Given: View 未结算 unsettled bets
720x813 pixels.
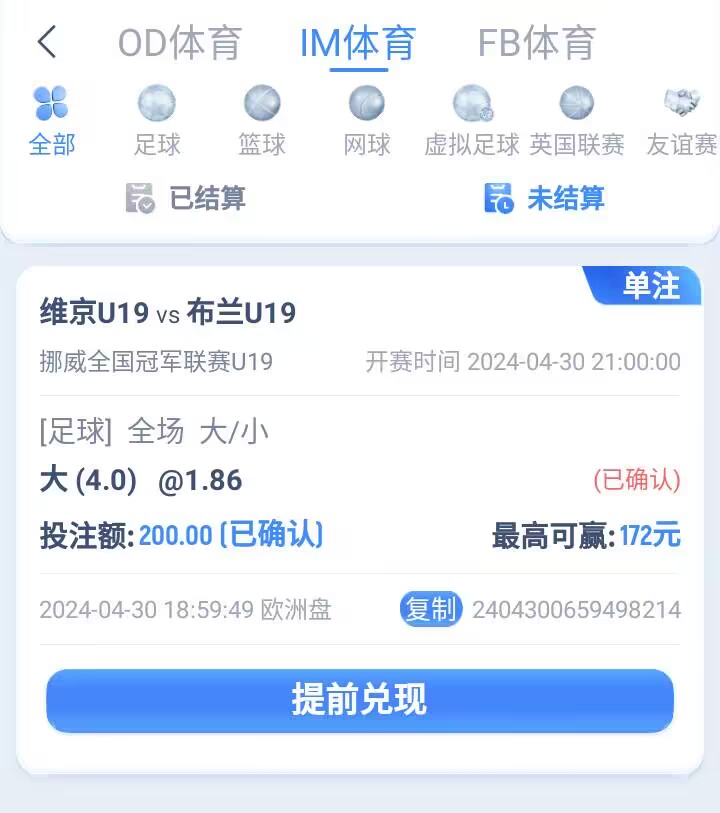Looking at the screenshot, I should (545, 198).
